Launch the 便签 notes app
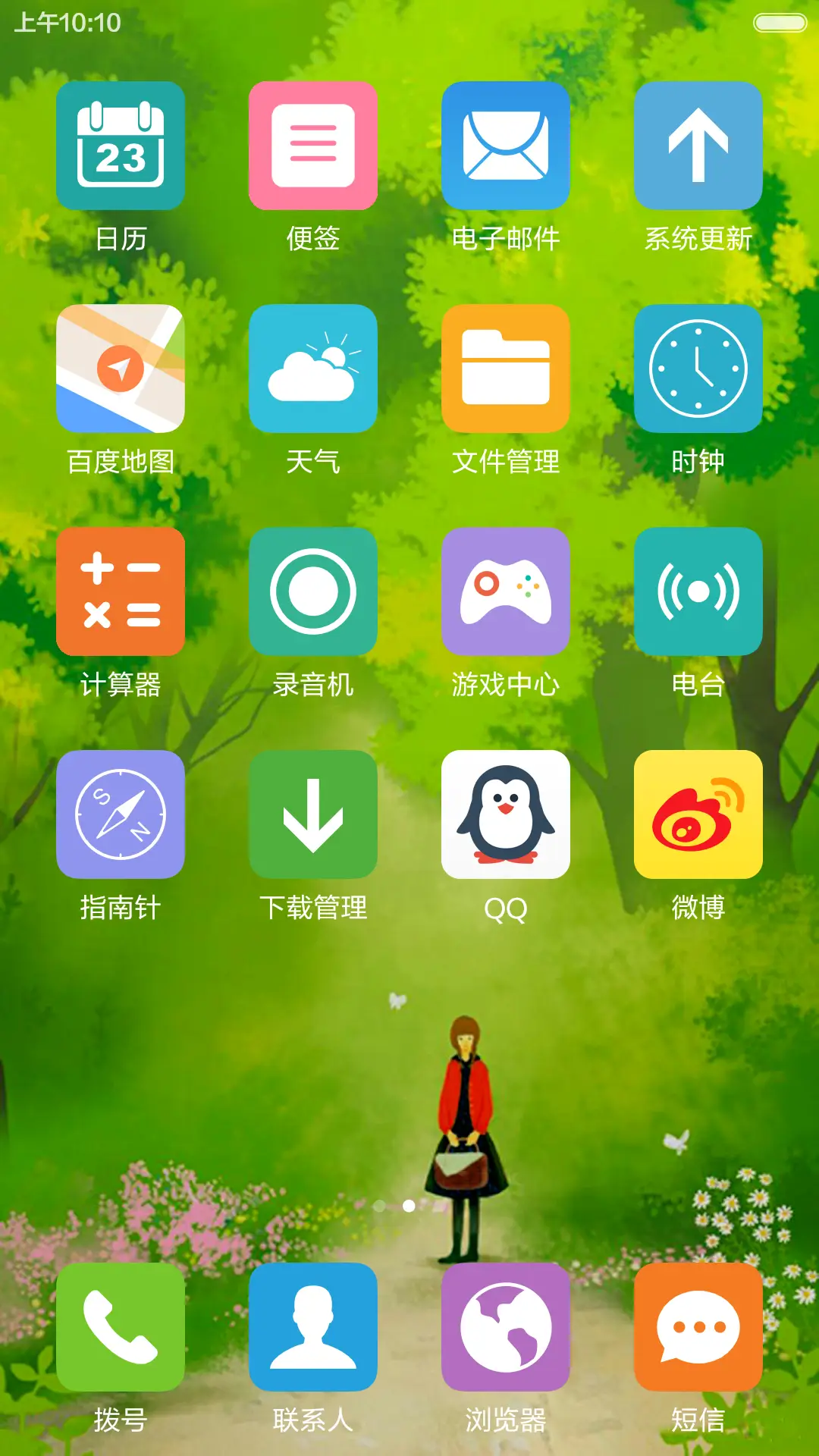 tap(313, 146)
